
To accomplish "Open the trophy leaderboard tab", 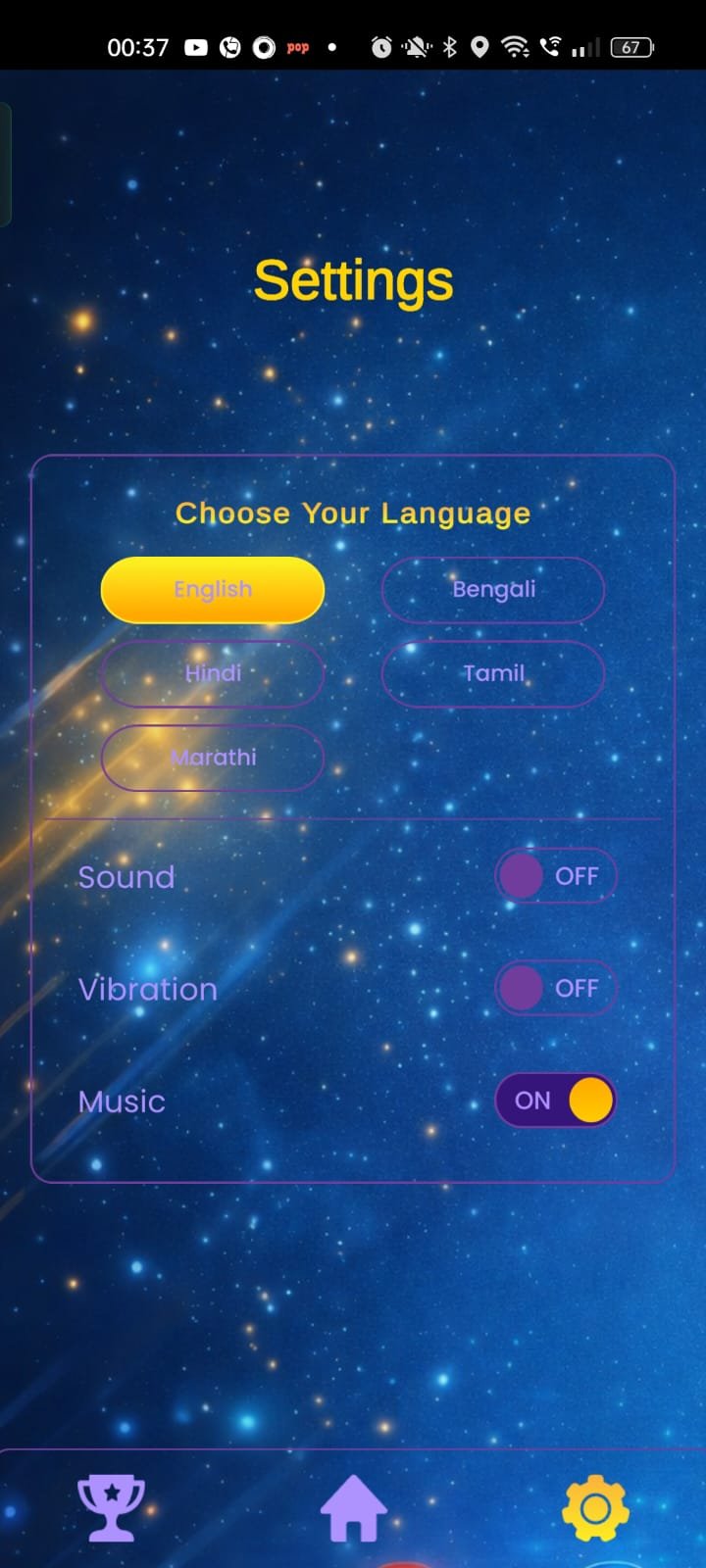I will coord(111,1508).
